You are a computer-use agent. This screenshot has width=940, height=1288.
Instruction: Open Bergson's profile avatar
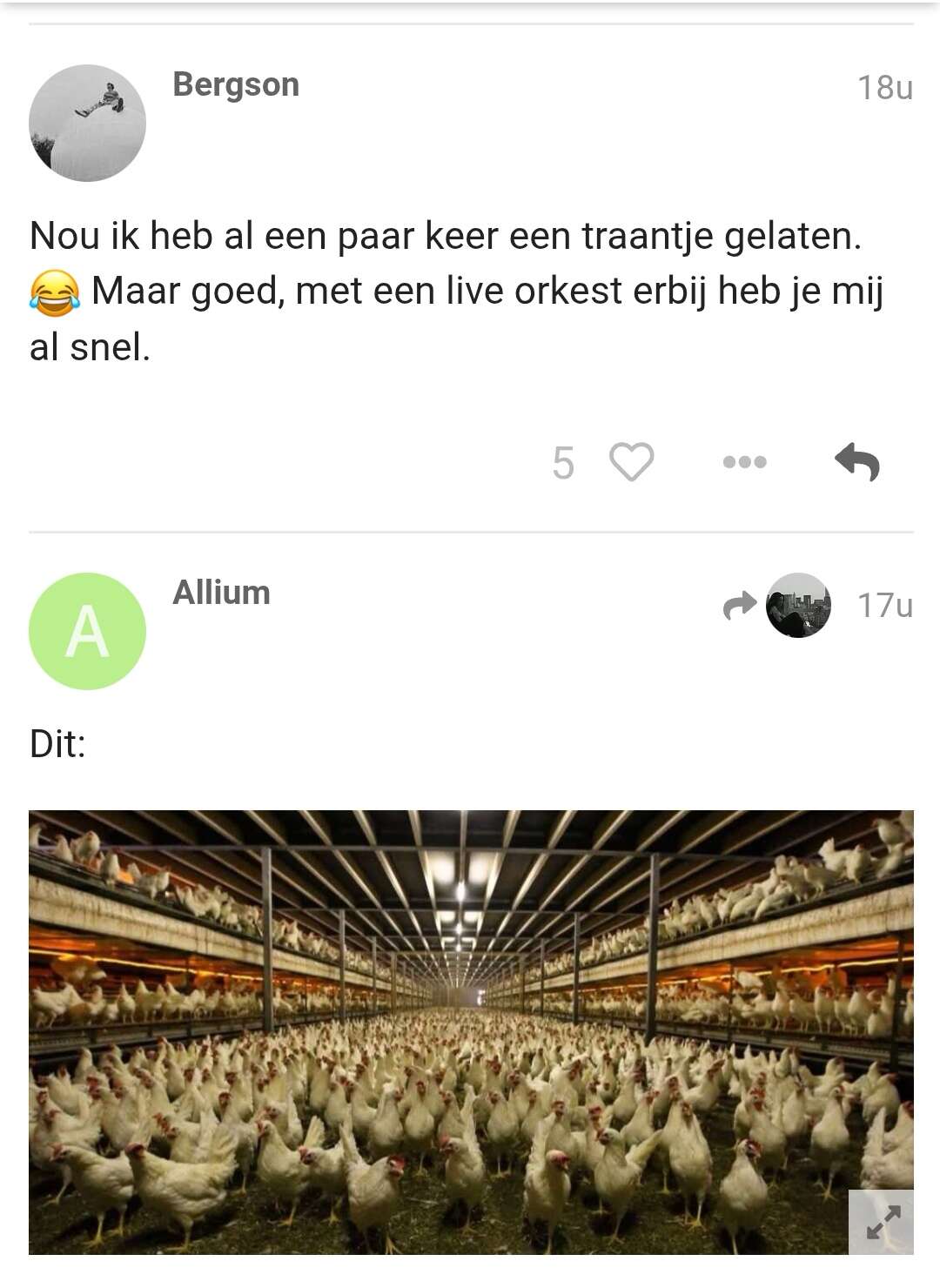[87, 123]
